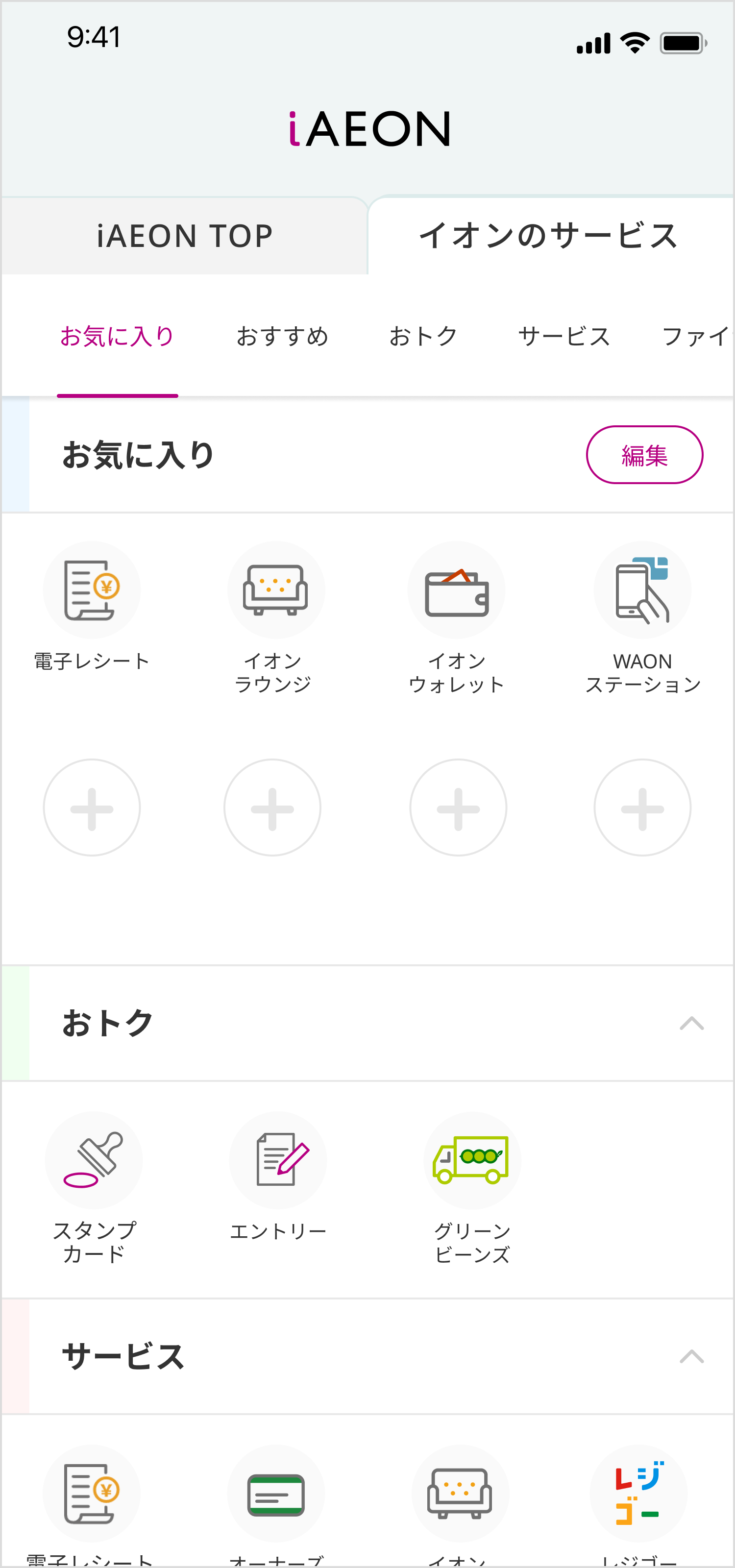The image size is (735, 1568).
Task: Open the スタンプカード stamp icon
Action: (94, 1160)
